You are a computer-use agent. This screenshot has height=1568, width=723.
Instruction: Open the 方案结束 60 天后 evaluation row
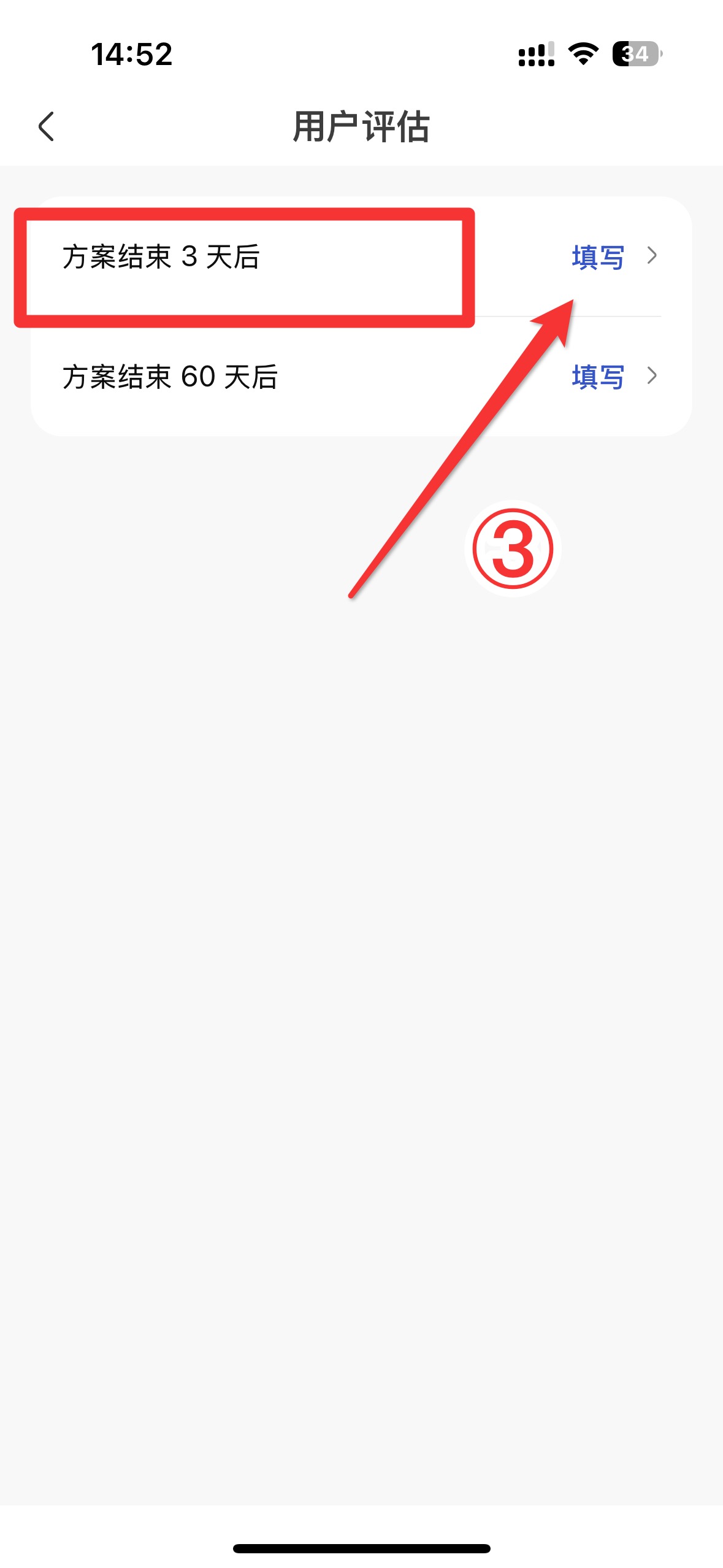click(361, 377)
